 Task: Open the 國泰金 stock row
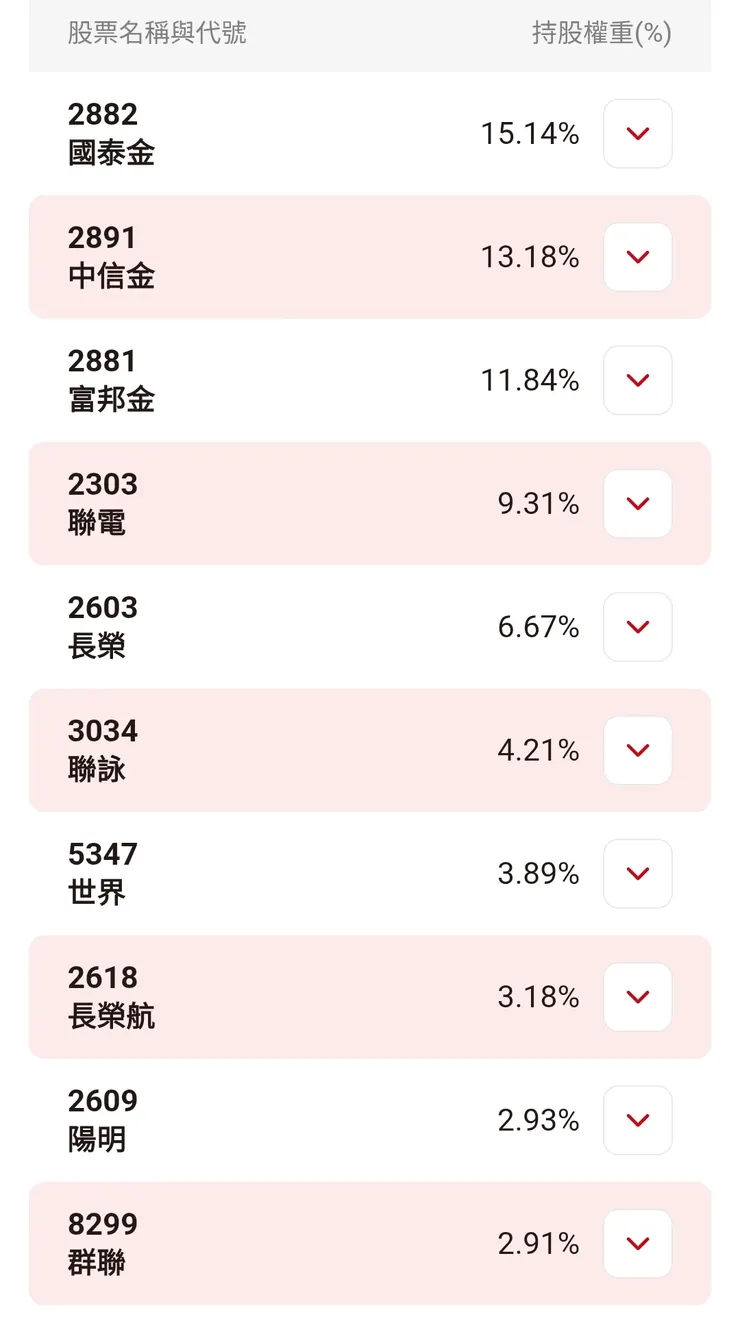(x=300, y=134)
